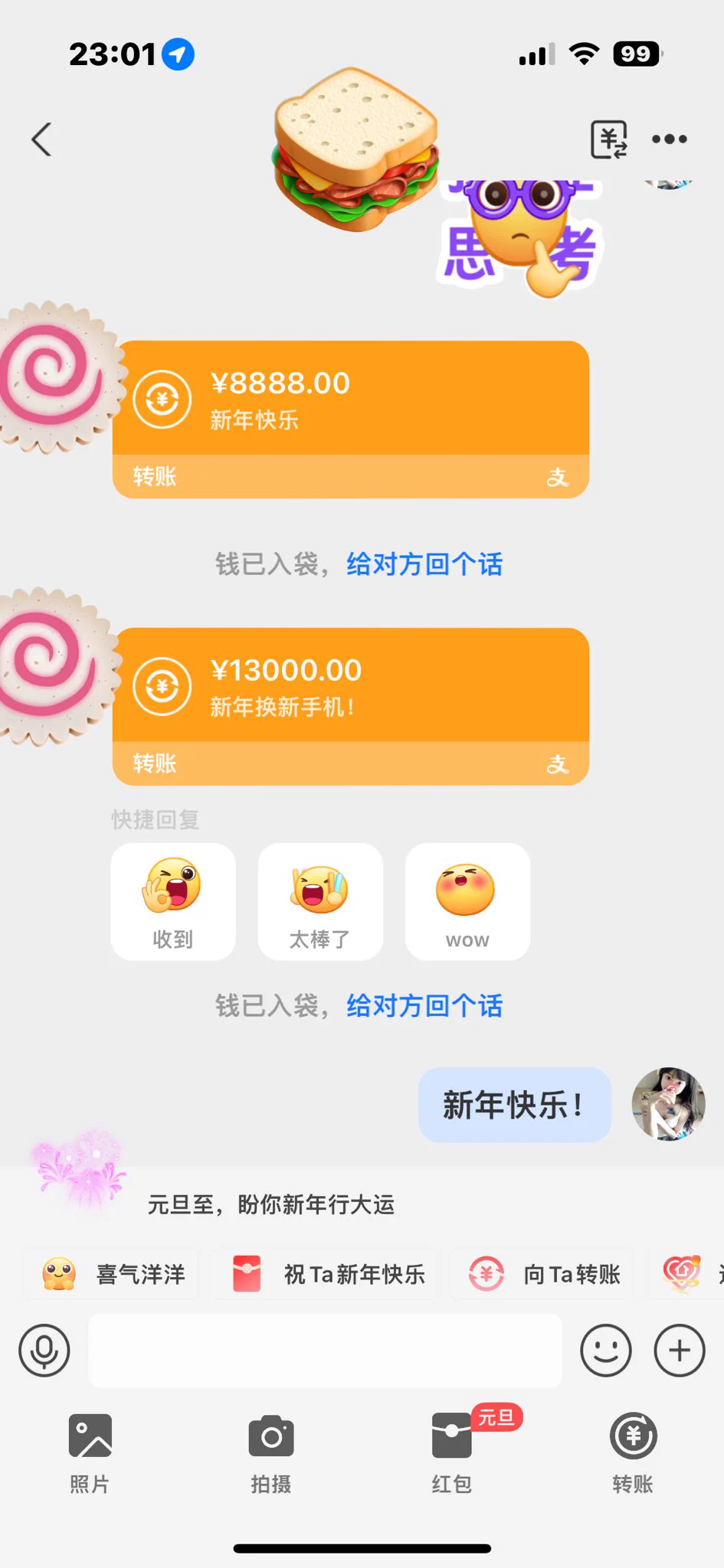Screen dimensions: 724x1568
Task: Open 拍摄 camera option
Action: [271, 1452]
